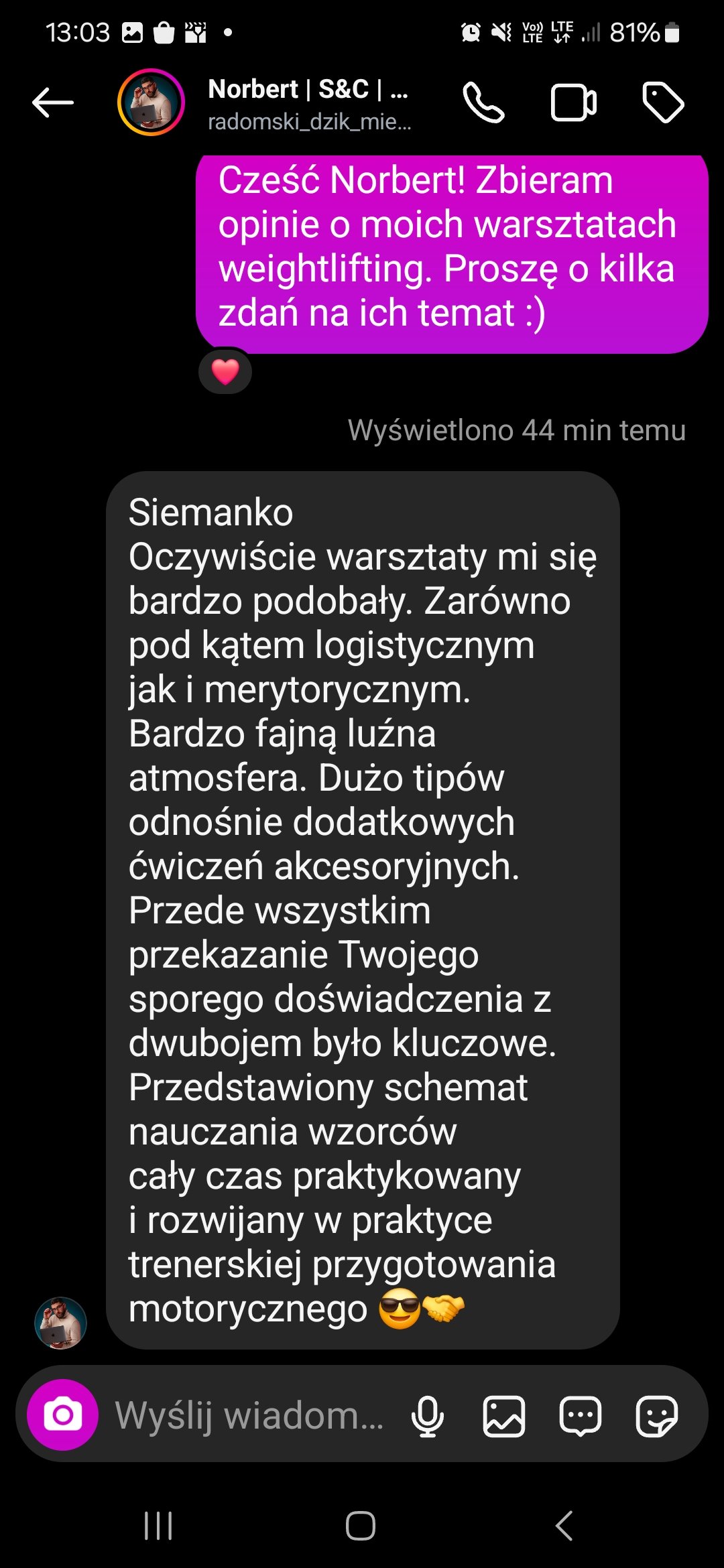Open the camera from the message bar
The height and width of the screenshot is (1568, 724).
[x=63, y=1415]
